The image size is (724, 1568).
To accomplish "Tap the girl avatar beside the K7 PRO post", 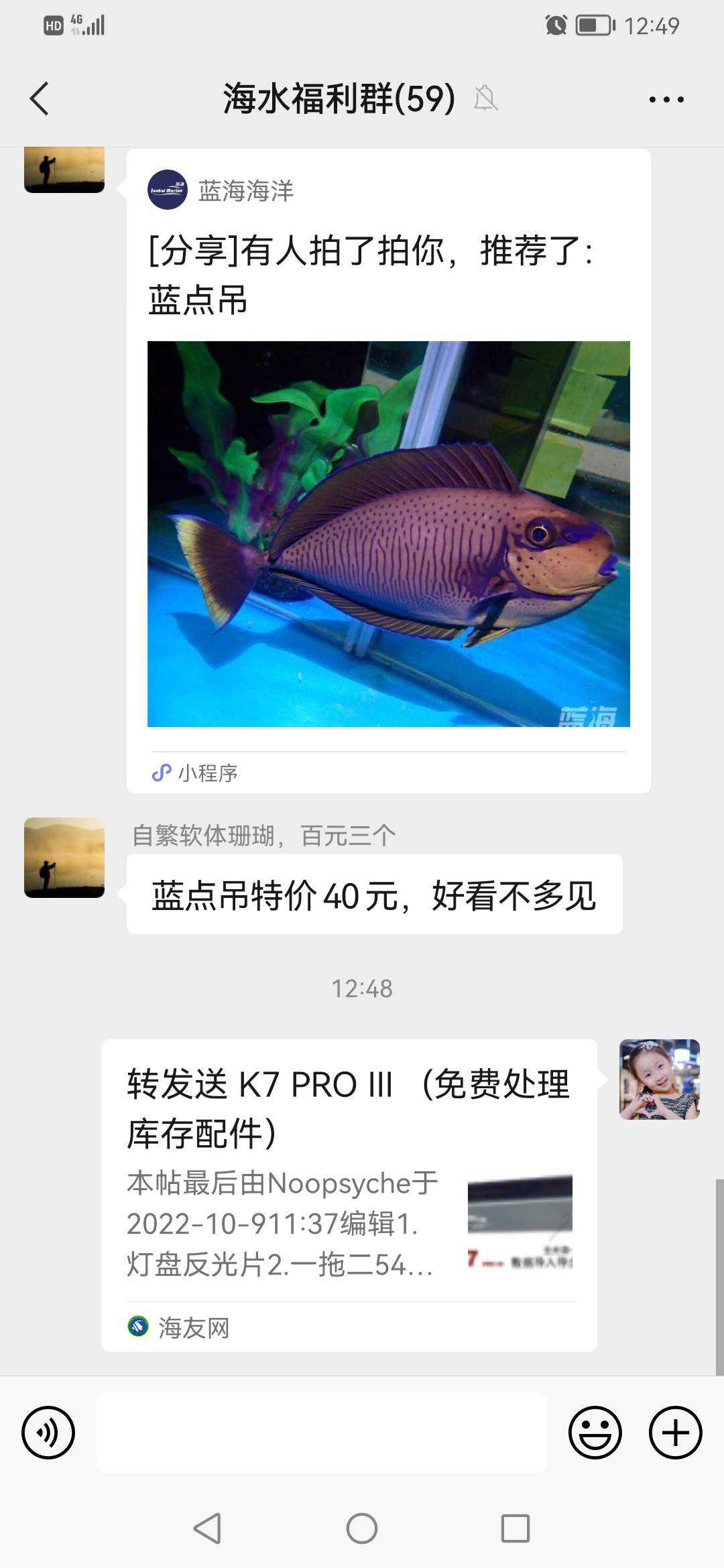I will (x=659, y=1080).
